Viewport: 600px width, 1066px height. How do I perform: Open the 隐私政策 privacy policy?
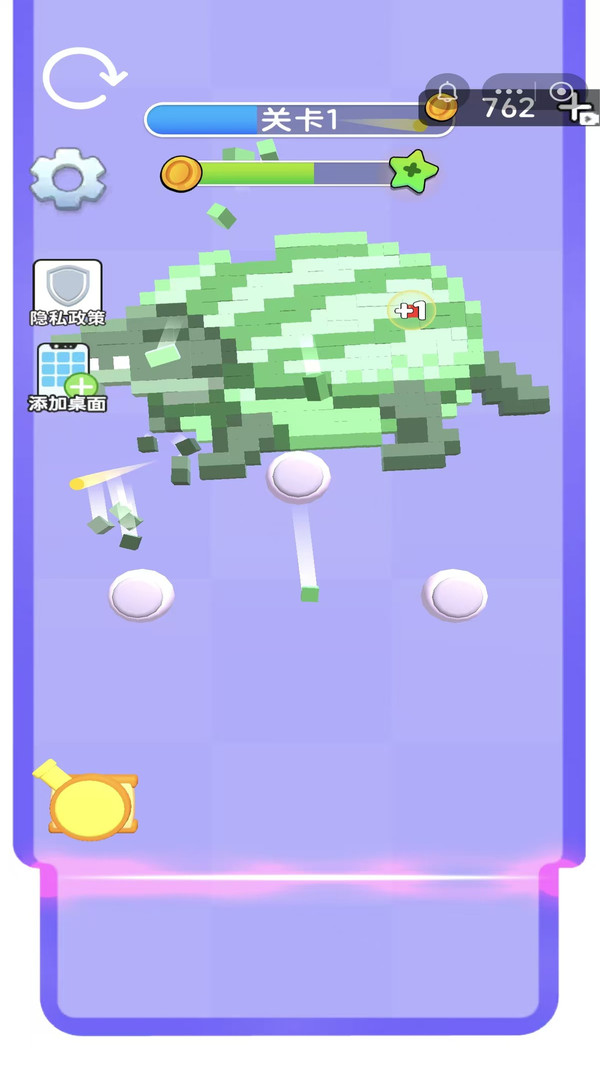click(68, 292)
